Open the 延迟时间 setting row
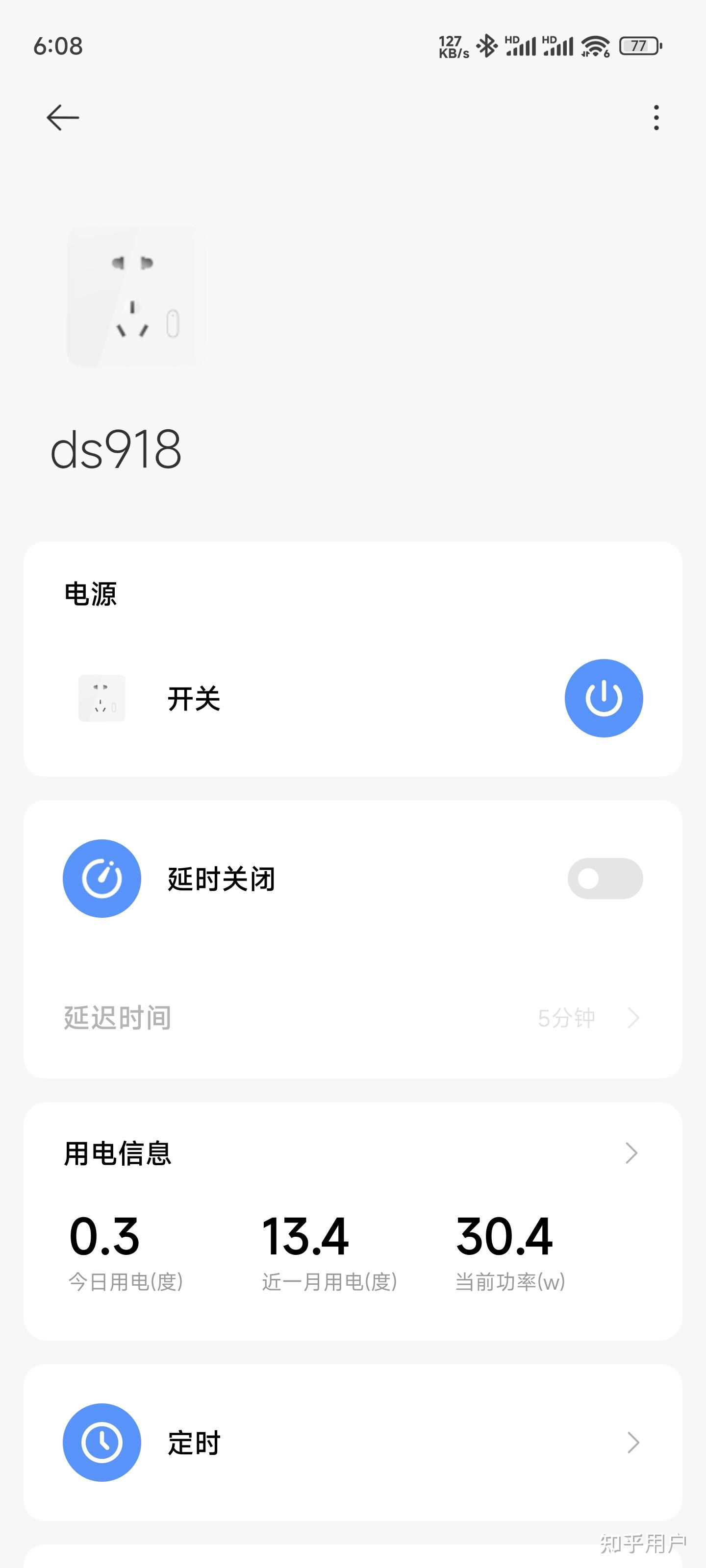The height and width of the screenshot is (1568, 706). point(352,1018)
